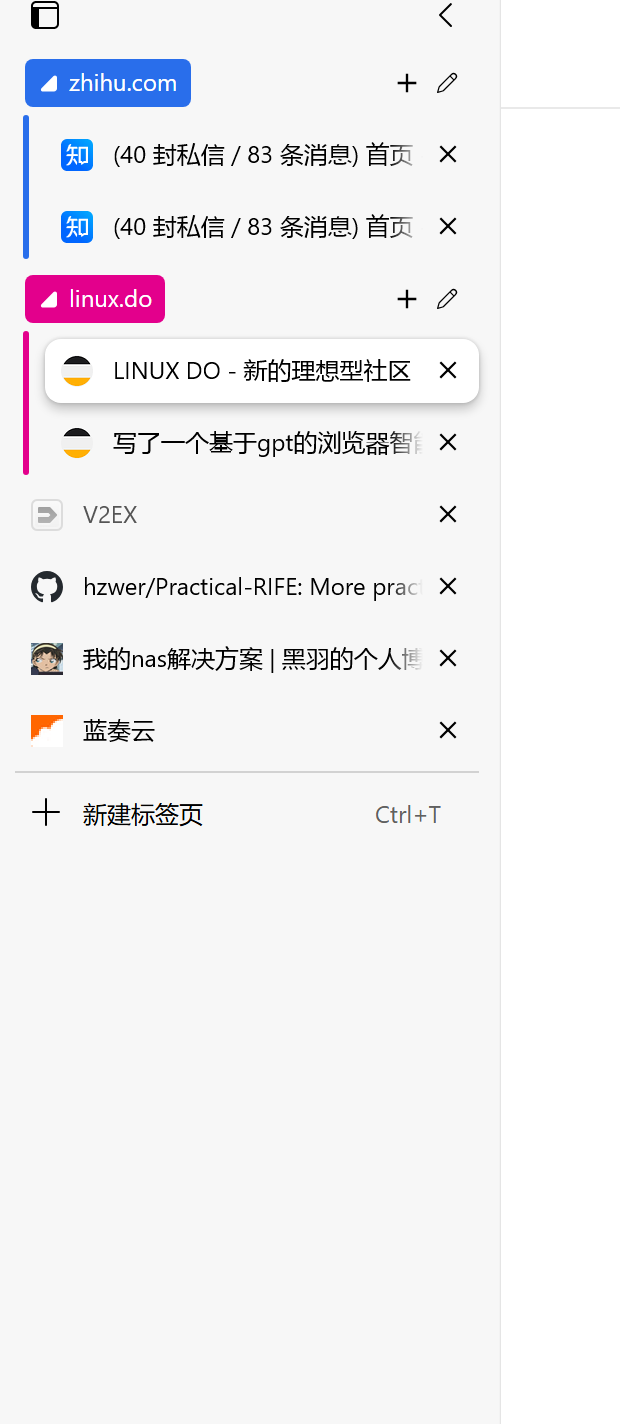Image resolution: width=620 pixels, height=1424 pixels.
Task: Edit the zhihu.com tab group
Action: [x=447, y=83]
